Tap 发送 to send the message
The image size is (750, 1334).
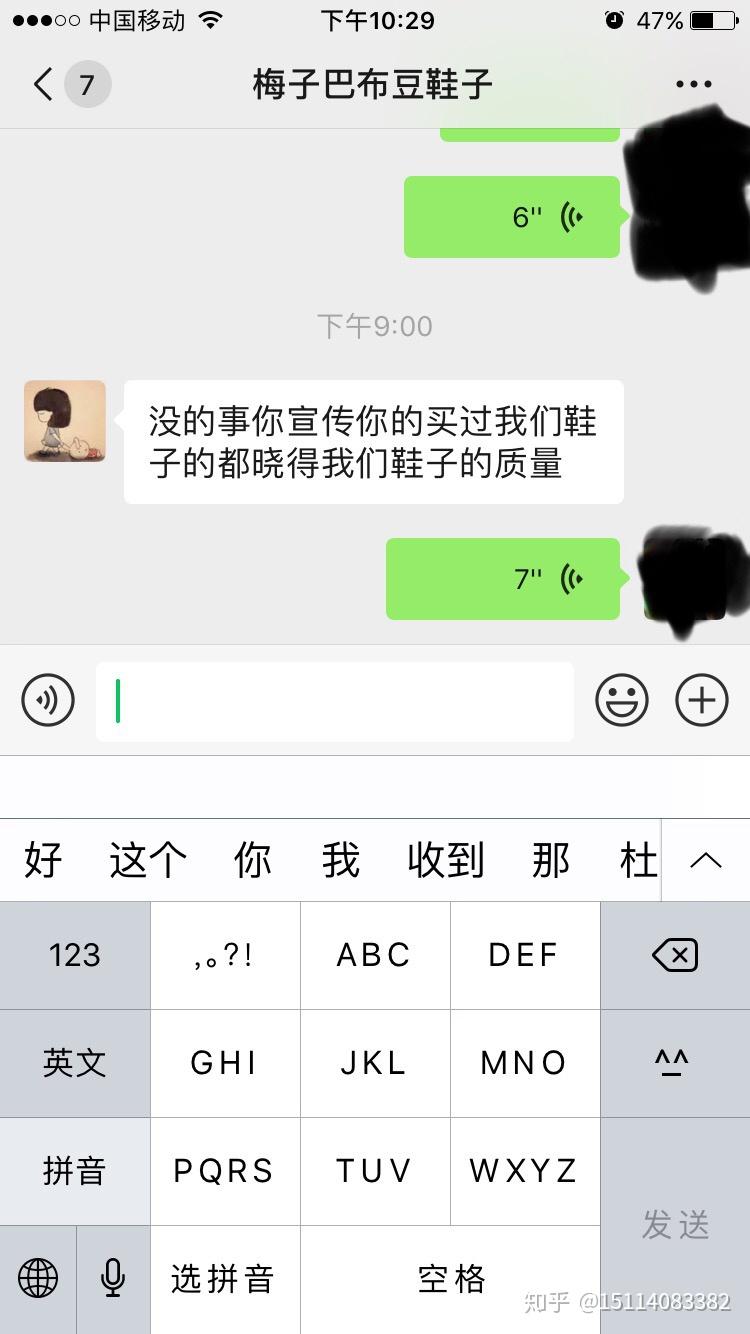(x=676, y=1225)
